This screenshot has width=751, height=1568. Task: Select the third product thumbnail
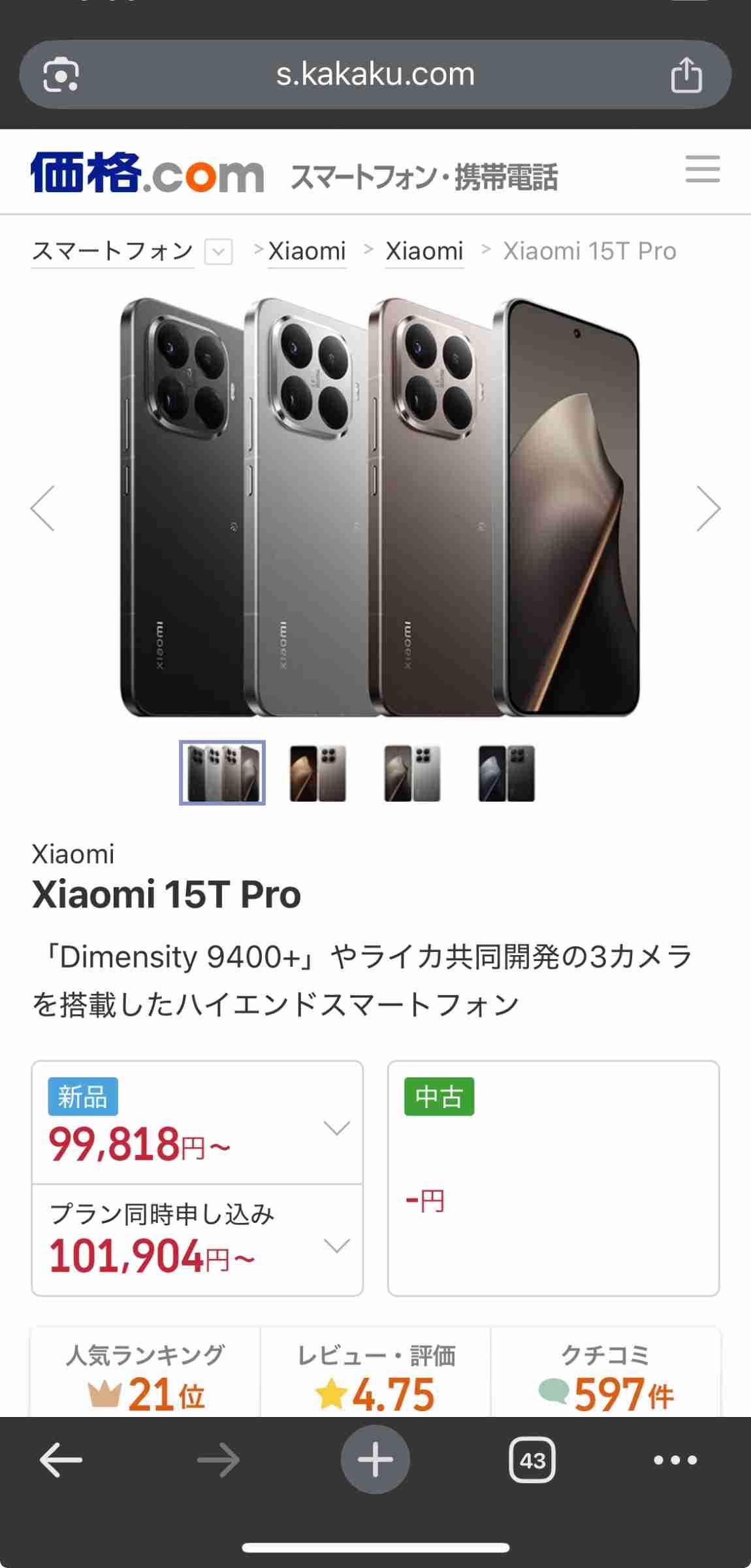pyautogui.click(x=412, y=773)
